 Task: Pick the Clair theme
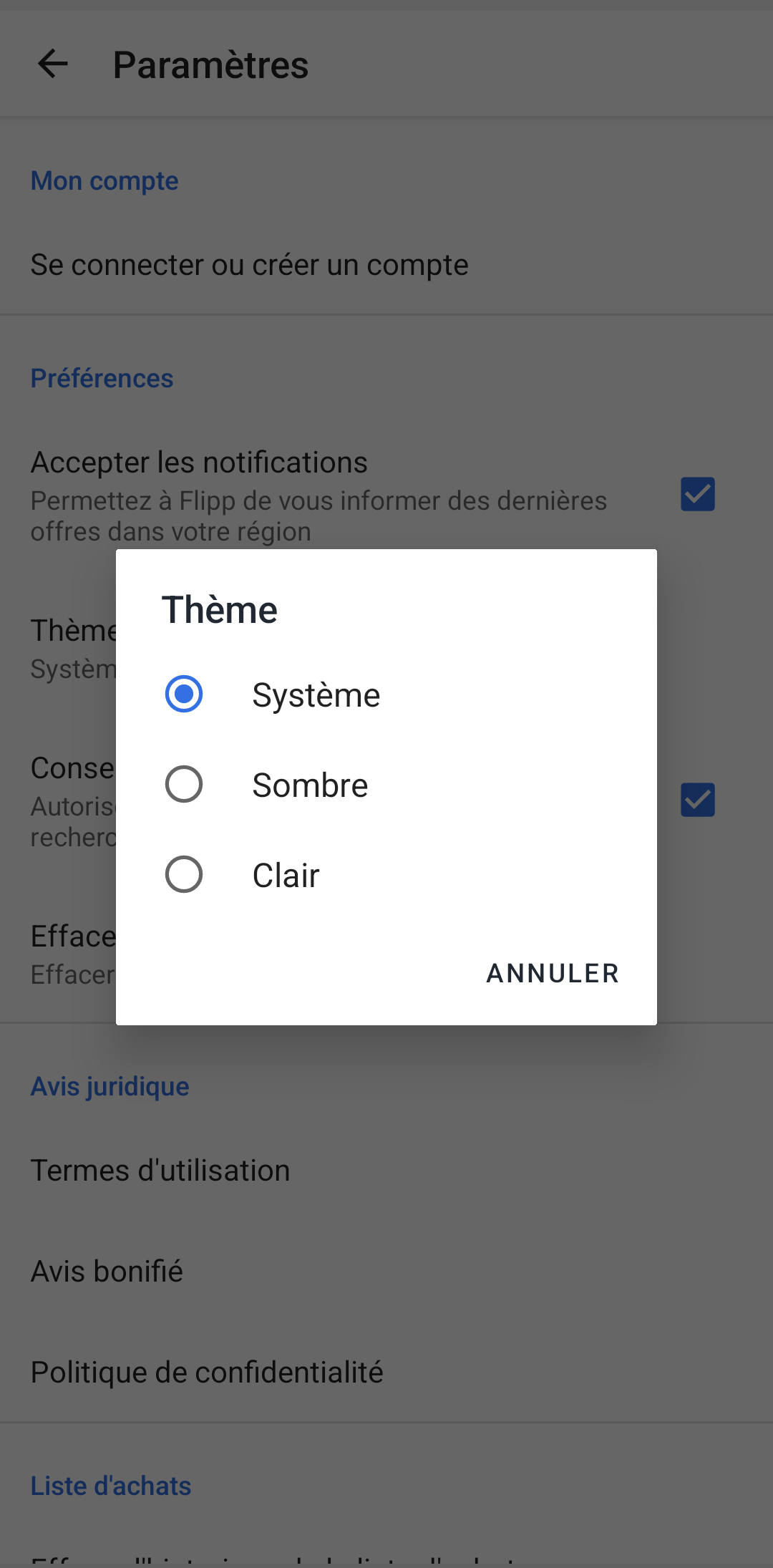tap(184, 875)
